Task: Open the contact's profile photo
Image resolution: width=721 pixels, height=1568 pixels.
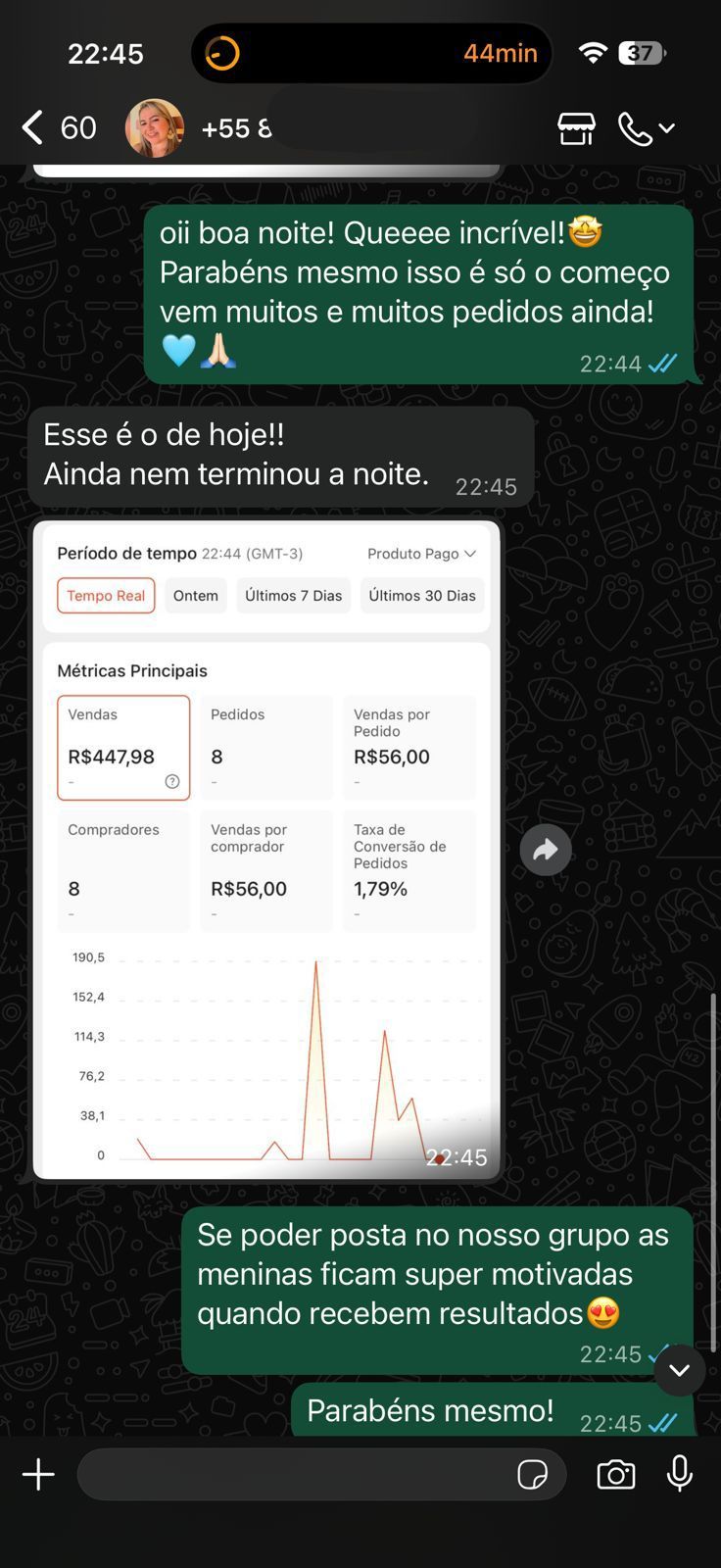Action: pyautogui.click(x=155, y=128)
